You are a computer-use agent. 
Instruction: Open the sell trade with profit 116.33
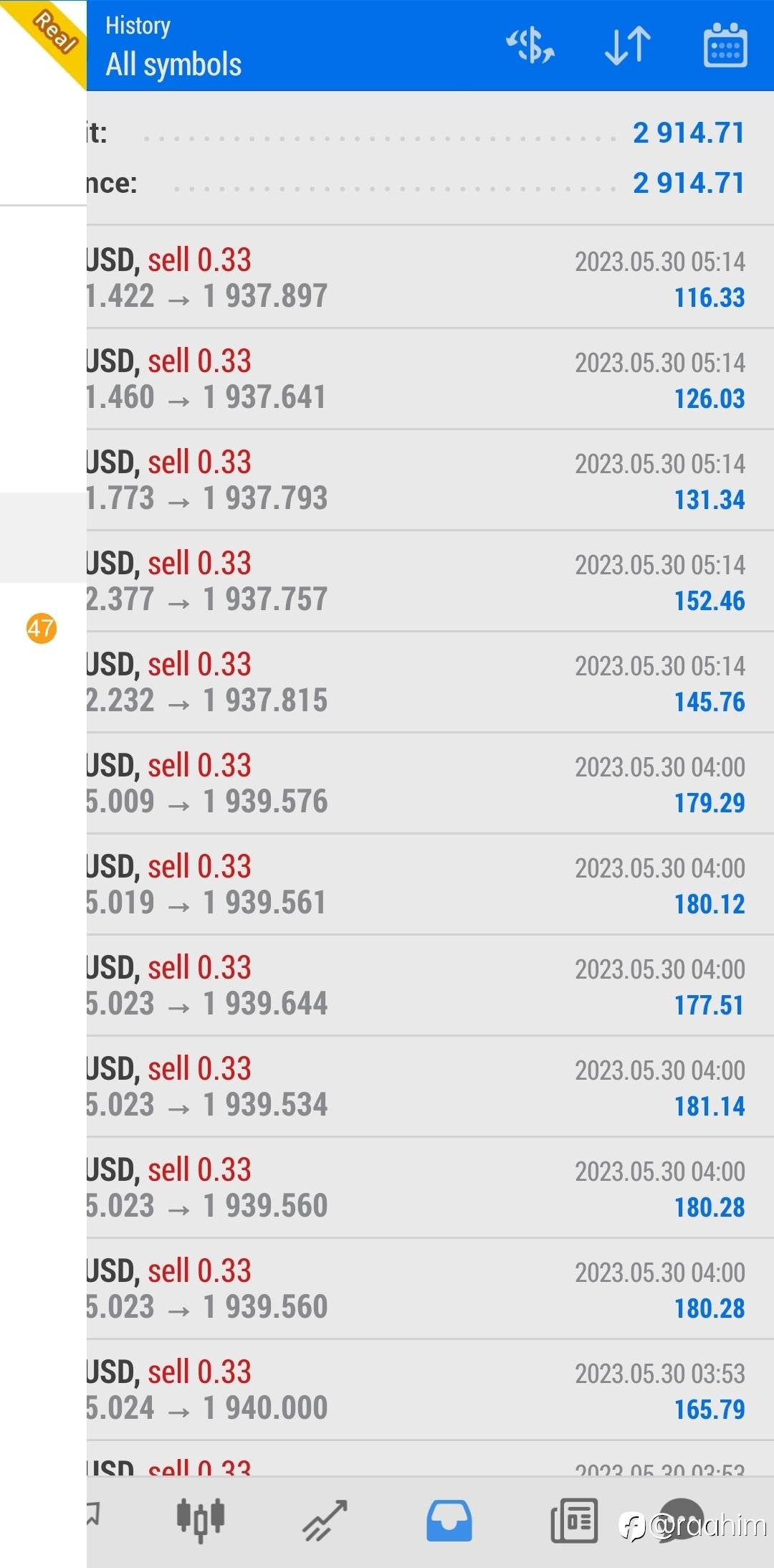(x=430, y=278)
